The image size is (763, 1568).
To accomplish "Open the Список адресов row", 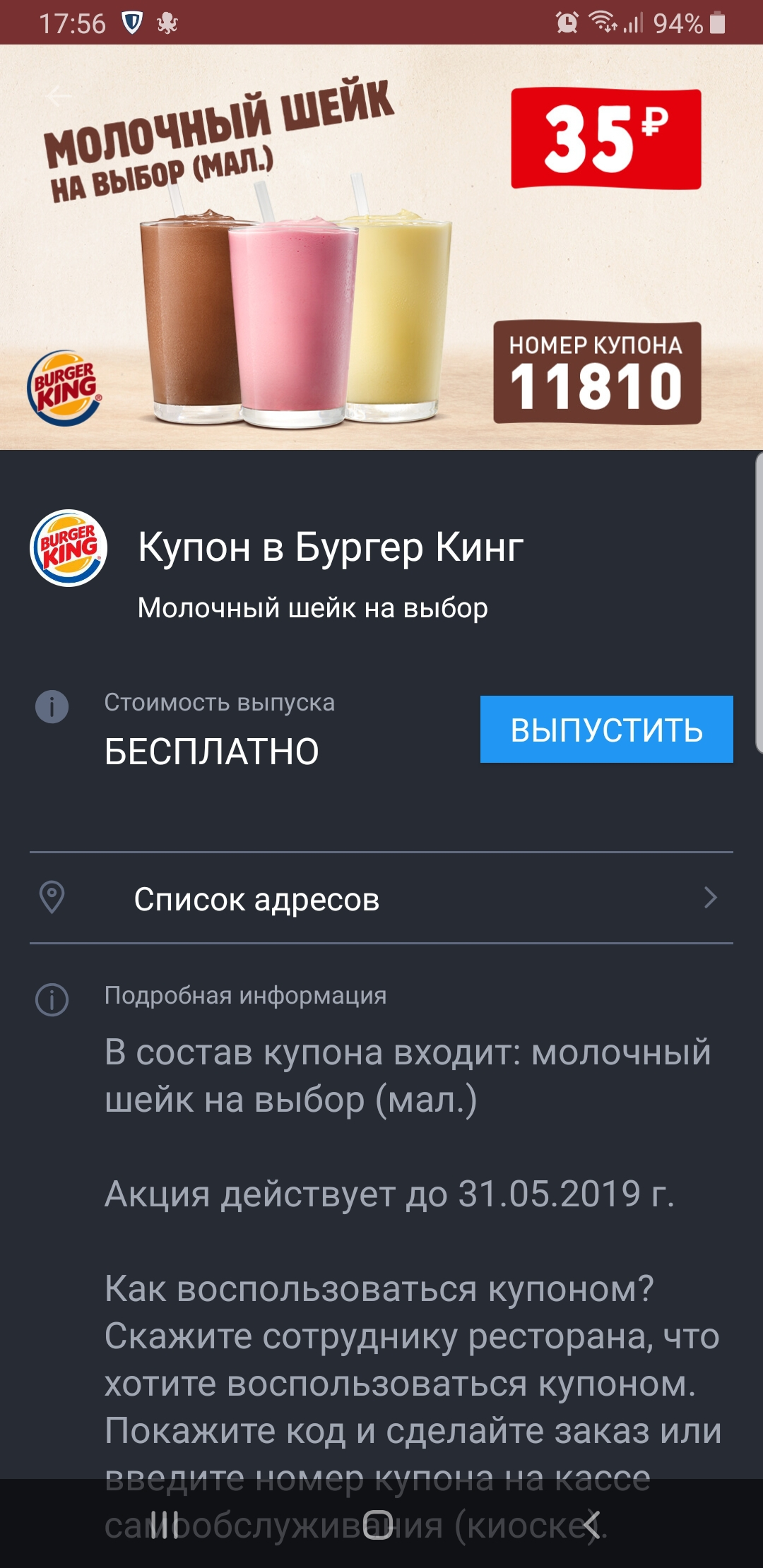I will (x=381, y=898).
